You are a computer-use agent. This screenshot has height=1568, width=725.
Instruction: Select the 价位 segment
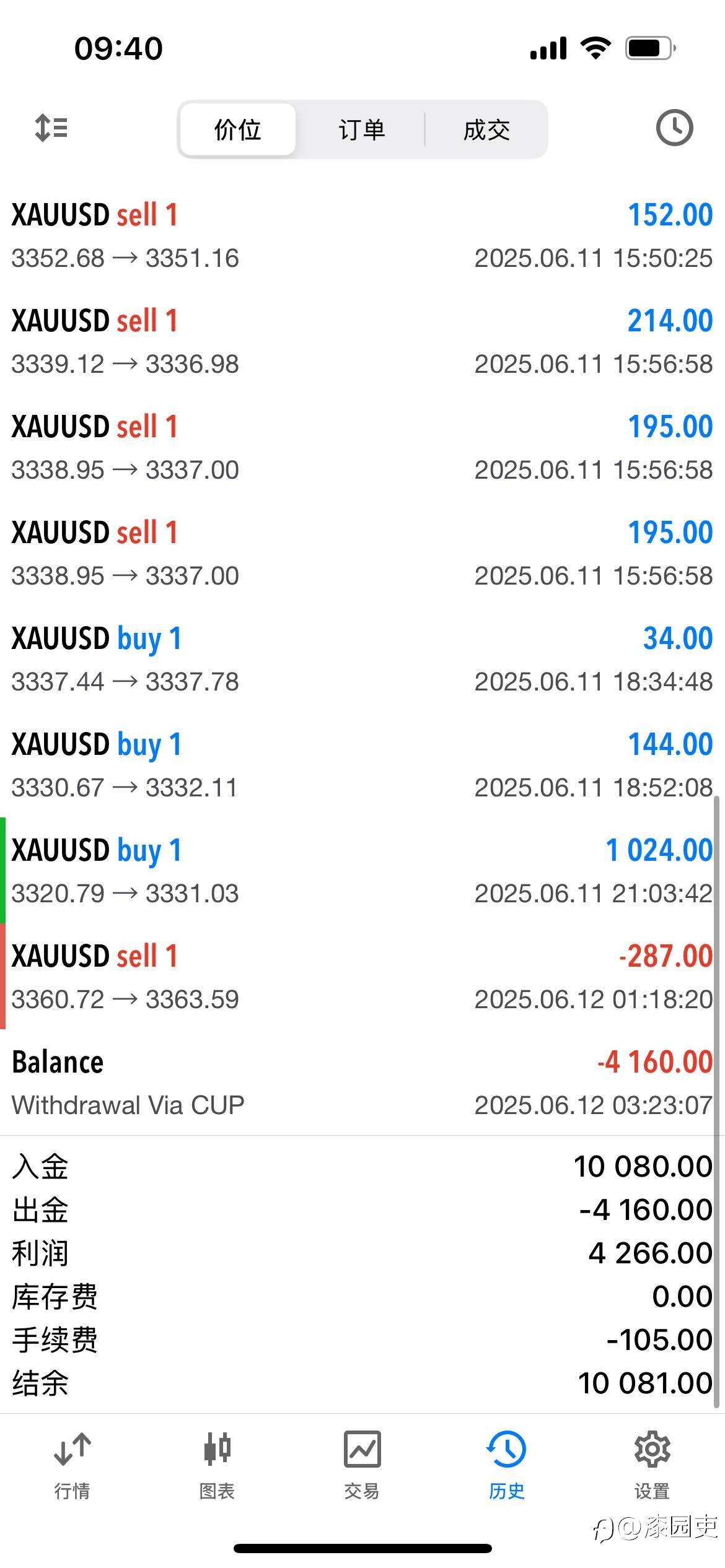point(237,129)
